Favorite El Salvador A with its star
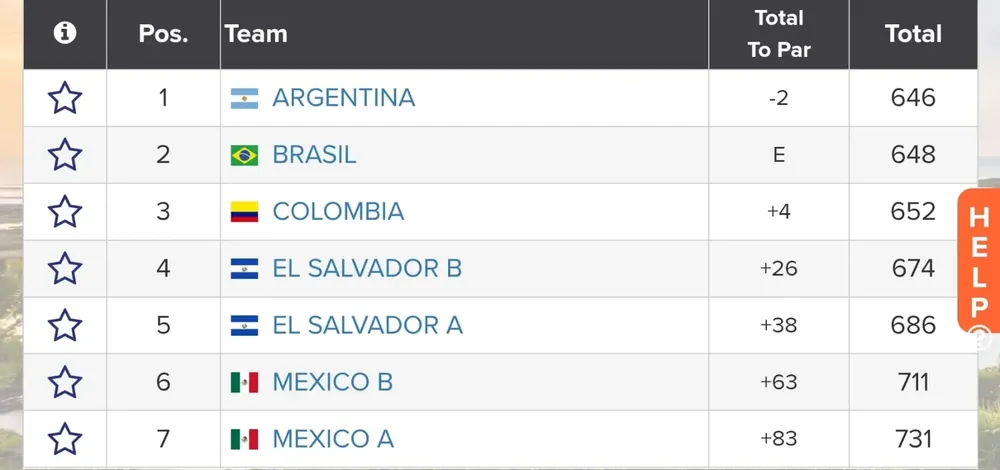This screenshot has height=470, width=1000. click(65, 325)
